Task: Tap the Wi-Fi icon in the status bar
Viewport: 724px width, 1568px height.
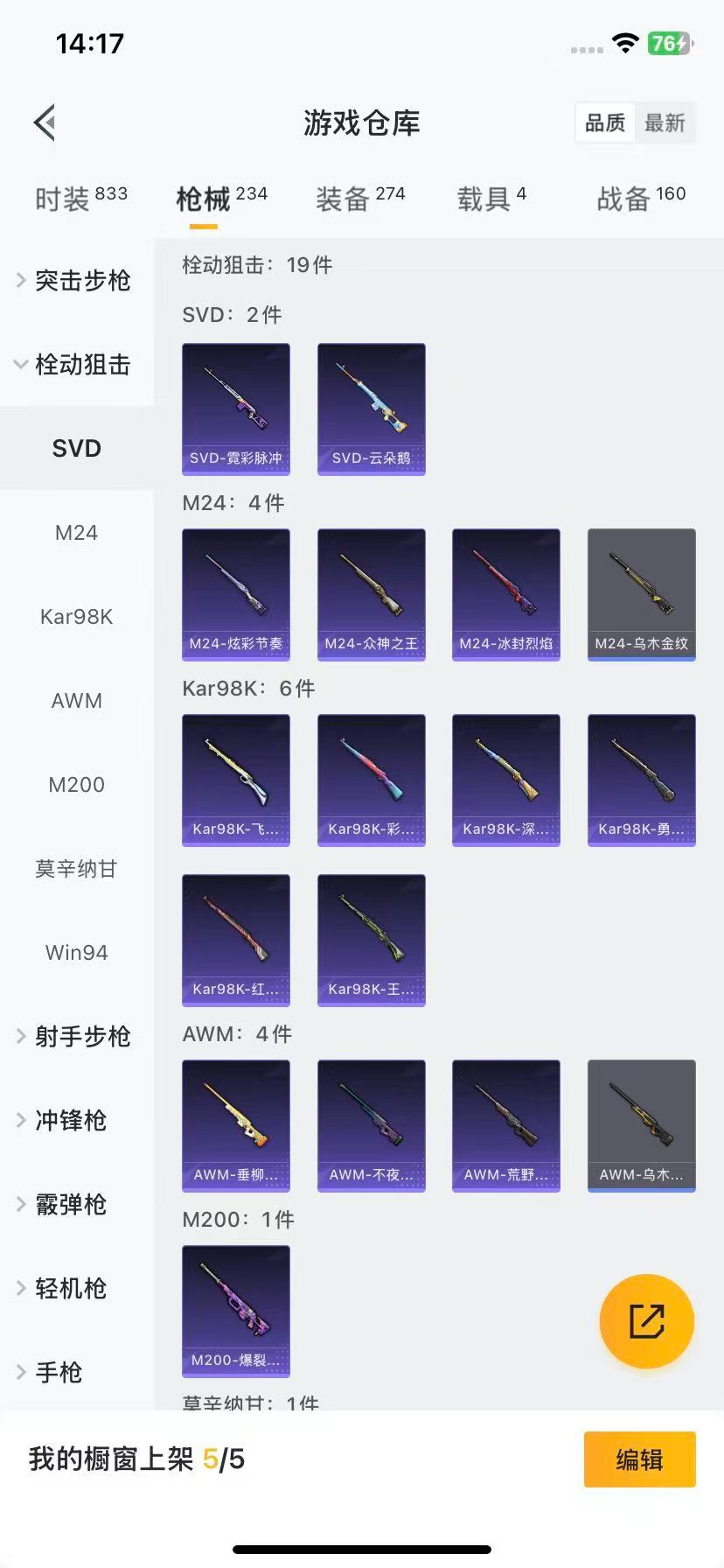Action: pos(624,42)
